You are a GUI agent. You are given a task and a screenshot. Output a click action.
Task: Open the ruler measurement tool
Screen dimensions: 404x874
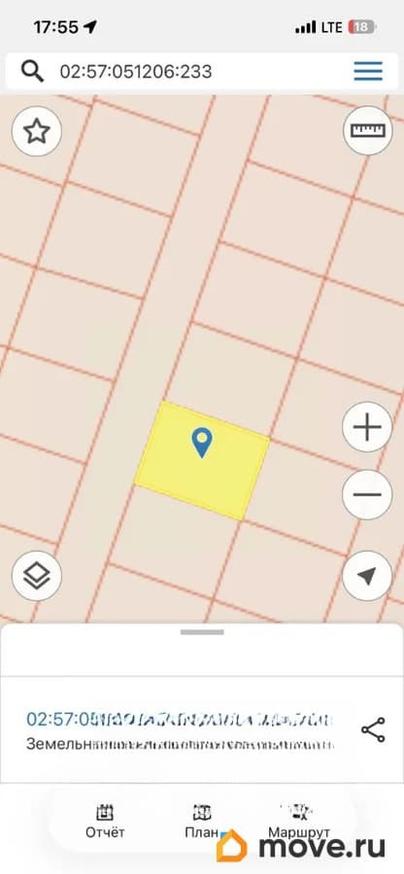pyautogui.click(x=367, y=130)
